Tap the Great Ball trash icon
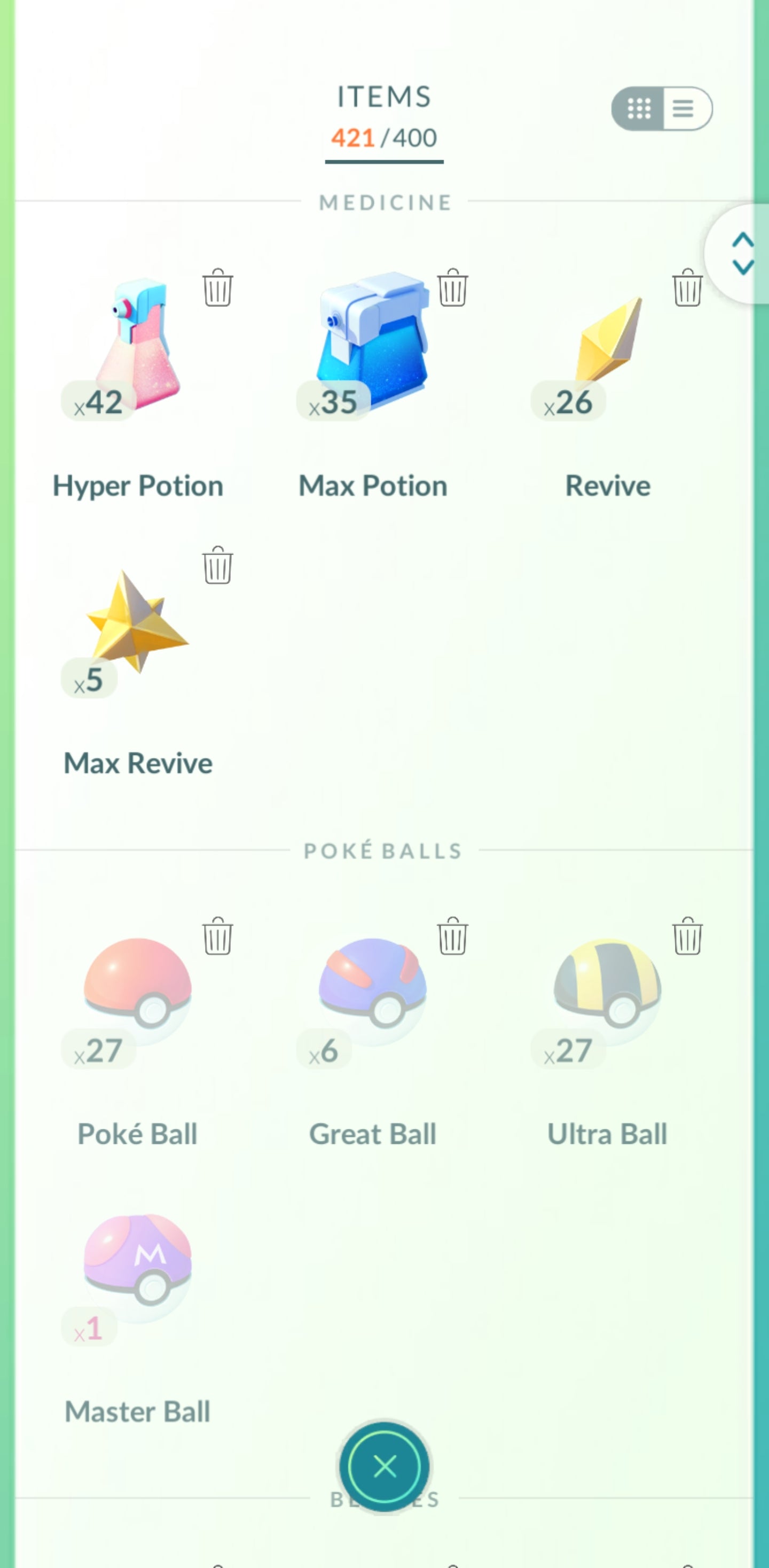 (x=452, y=936)
